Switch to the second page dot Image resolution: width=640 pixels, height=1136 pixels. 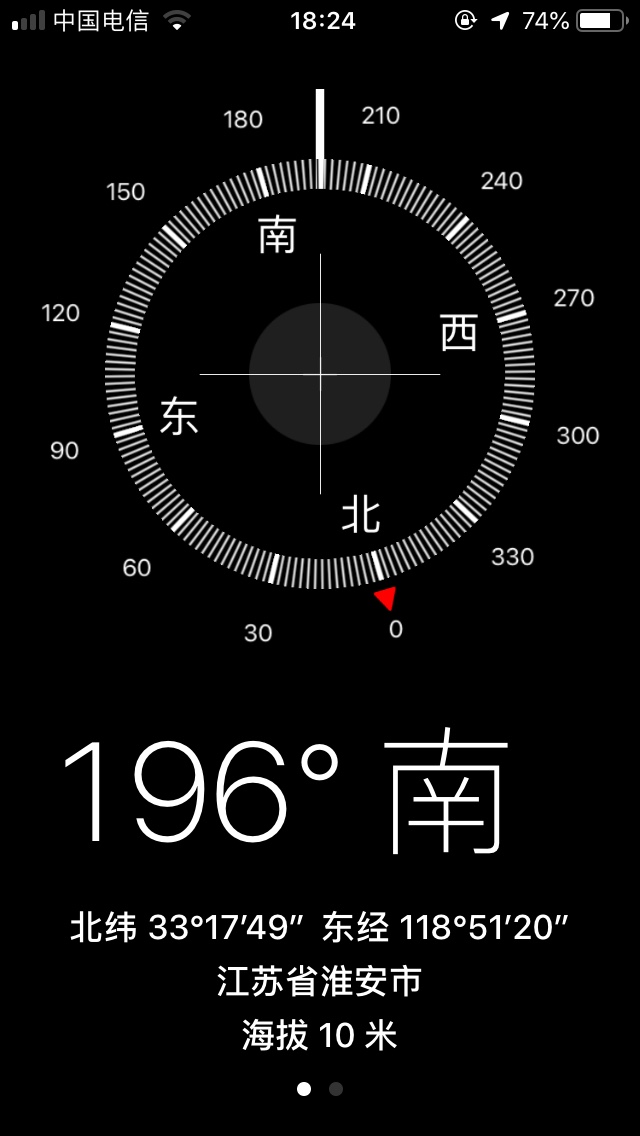click(x=336, y=1089)
